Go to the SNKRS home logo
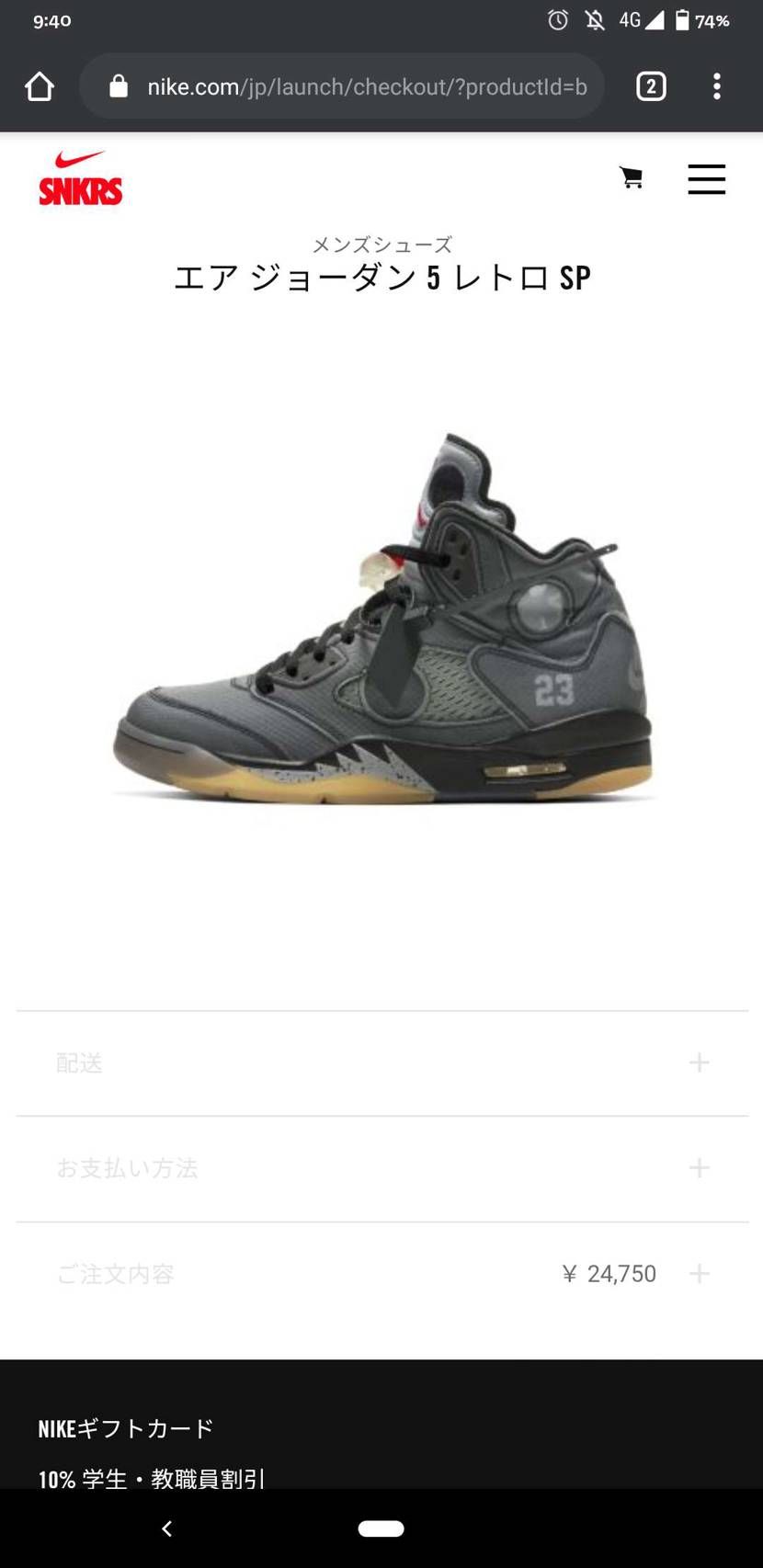This screenshot has width=763, height=1568. [x=80, y=178]
